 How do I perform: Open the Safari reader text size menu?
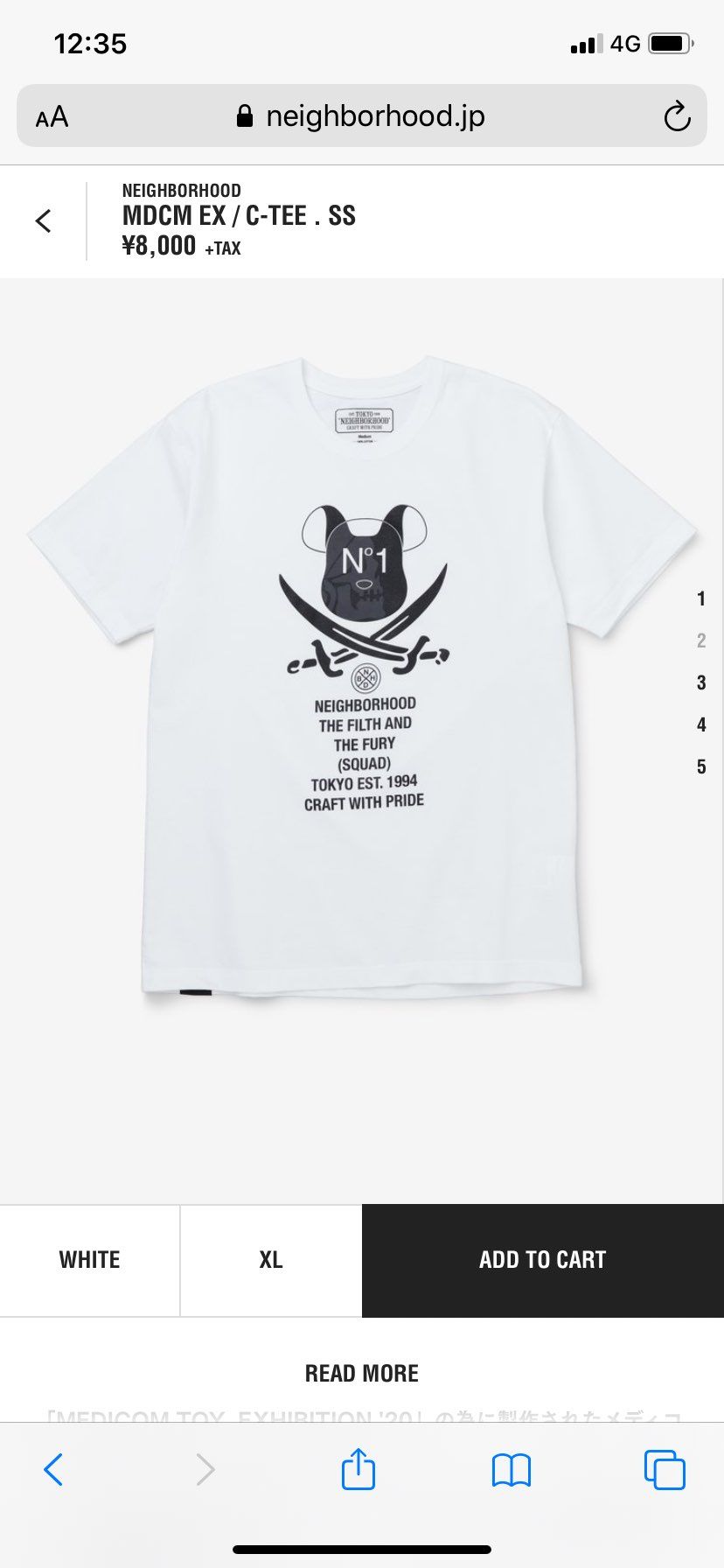(x=52, y=116)
